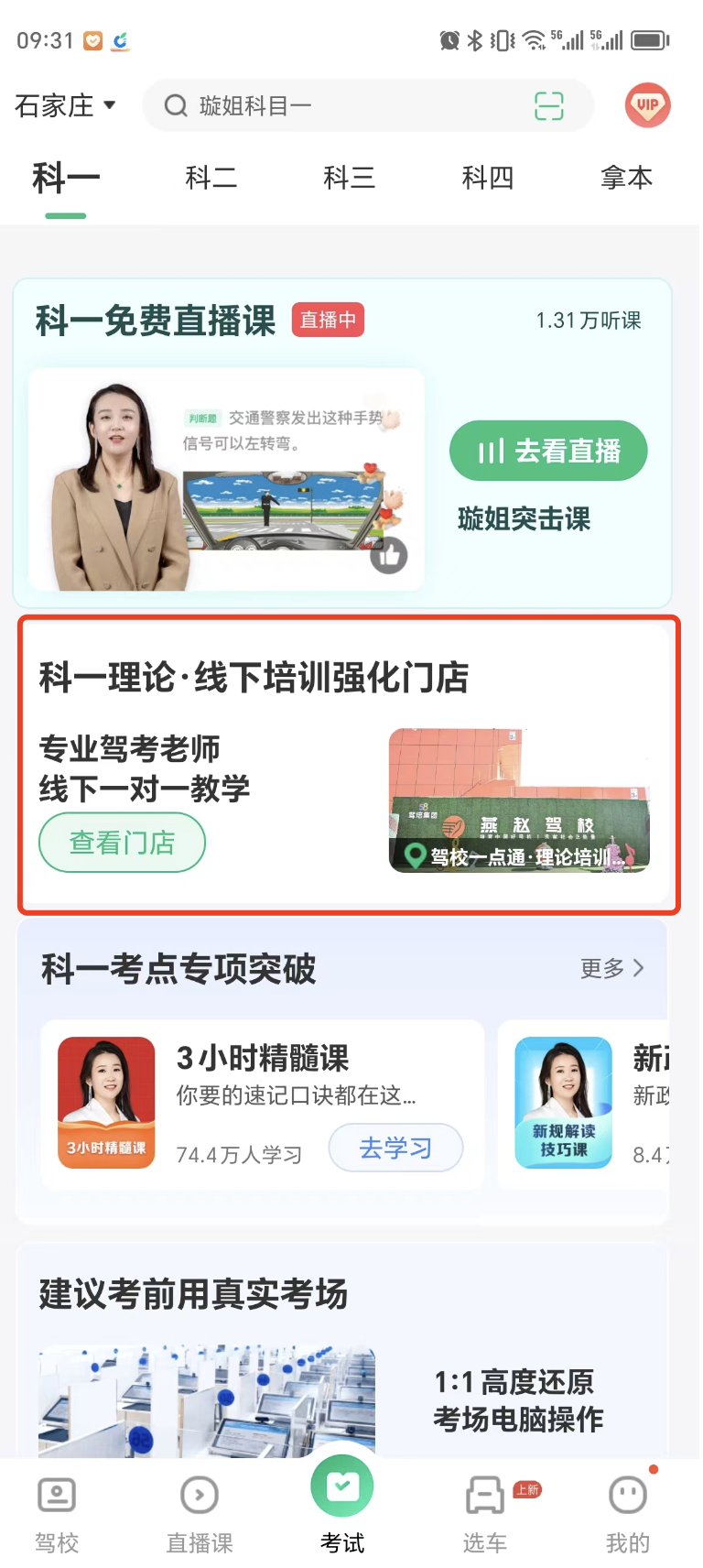Open the 驾校 bottom tab
Viewport: 703px width, 1568px height.
(x=57, y=1511)
